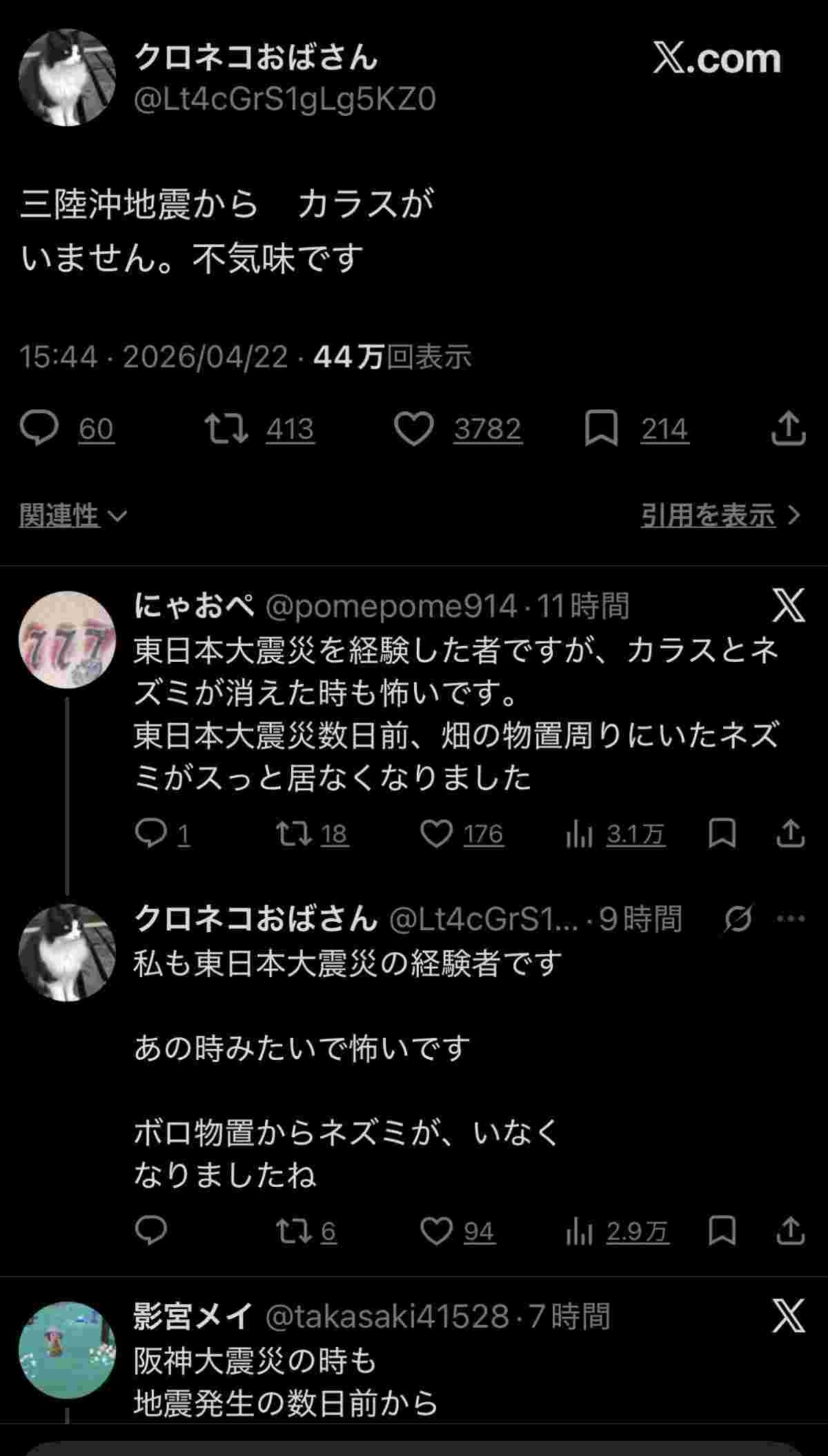Repost にゃおぺ's comment
Screen dimensions: 828x1456
[294, 834]
